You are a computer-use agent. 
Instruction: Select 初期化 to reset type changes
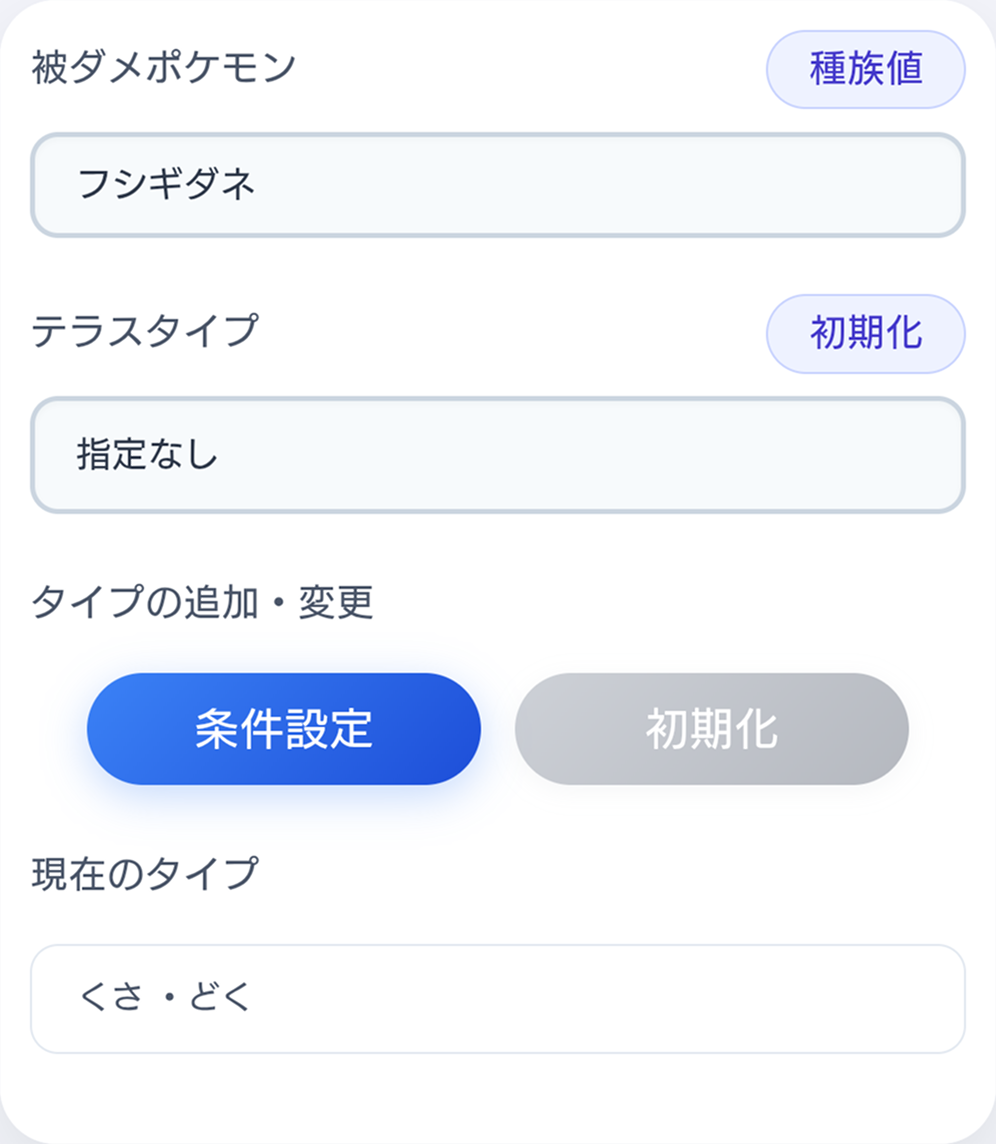coord(712,728)
